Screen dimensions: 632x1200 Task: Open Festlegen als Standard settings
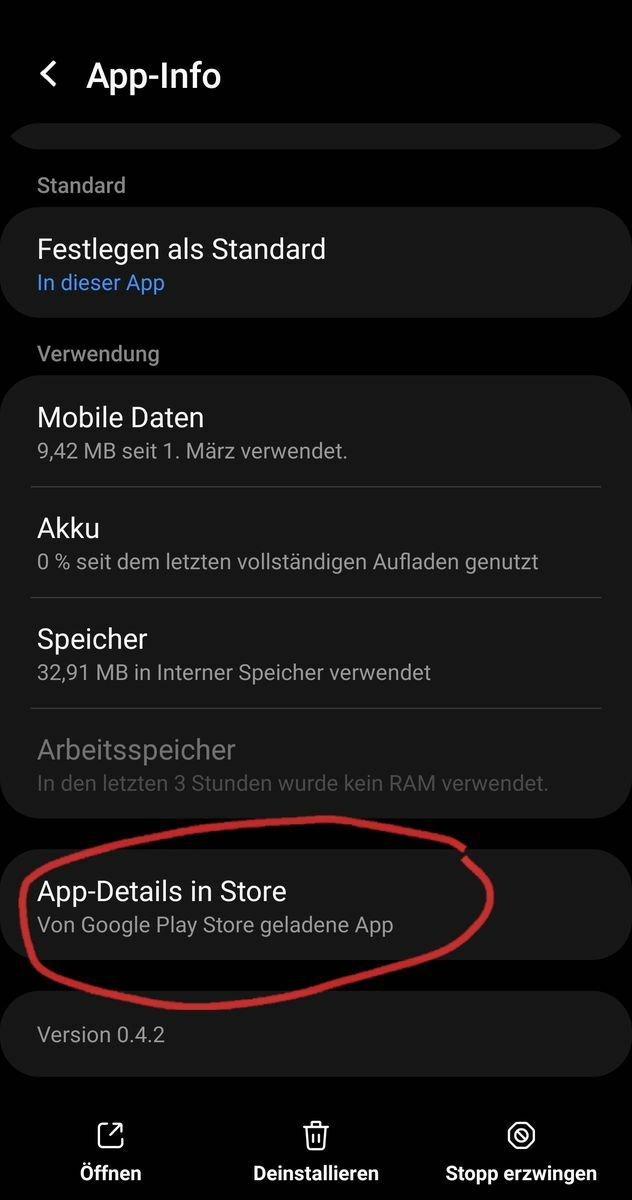tap(315, 263)
